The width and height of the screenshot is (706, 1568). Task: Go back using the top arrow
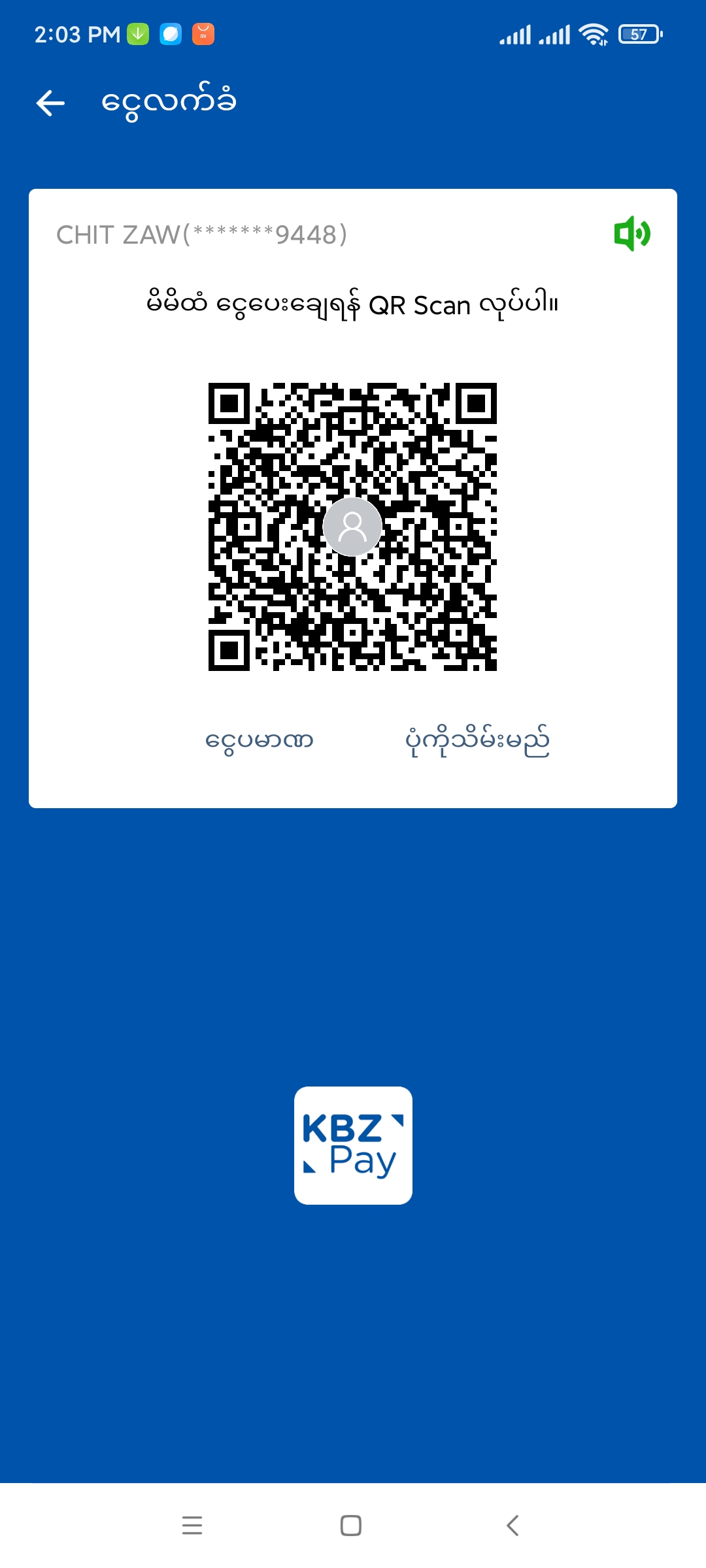click(x=50, y=103)
